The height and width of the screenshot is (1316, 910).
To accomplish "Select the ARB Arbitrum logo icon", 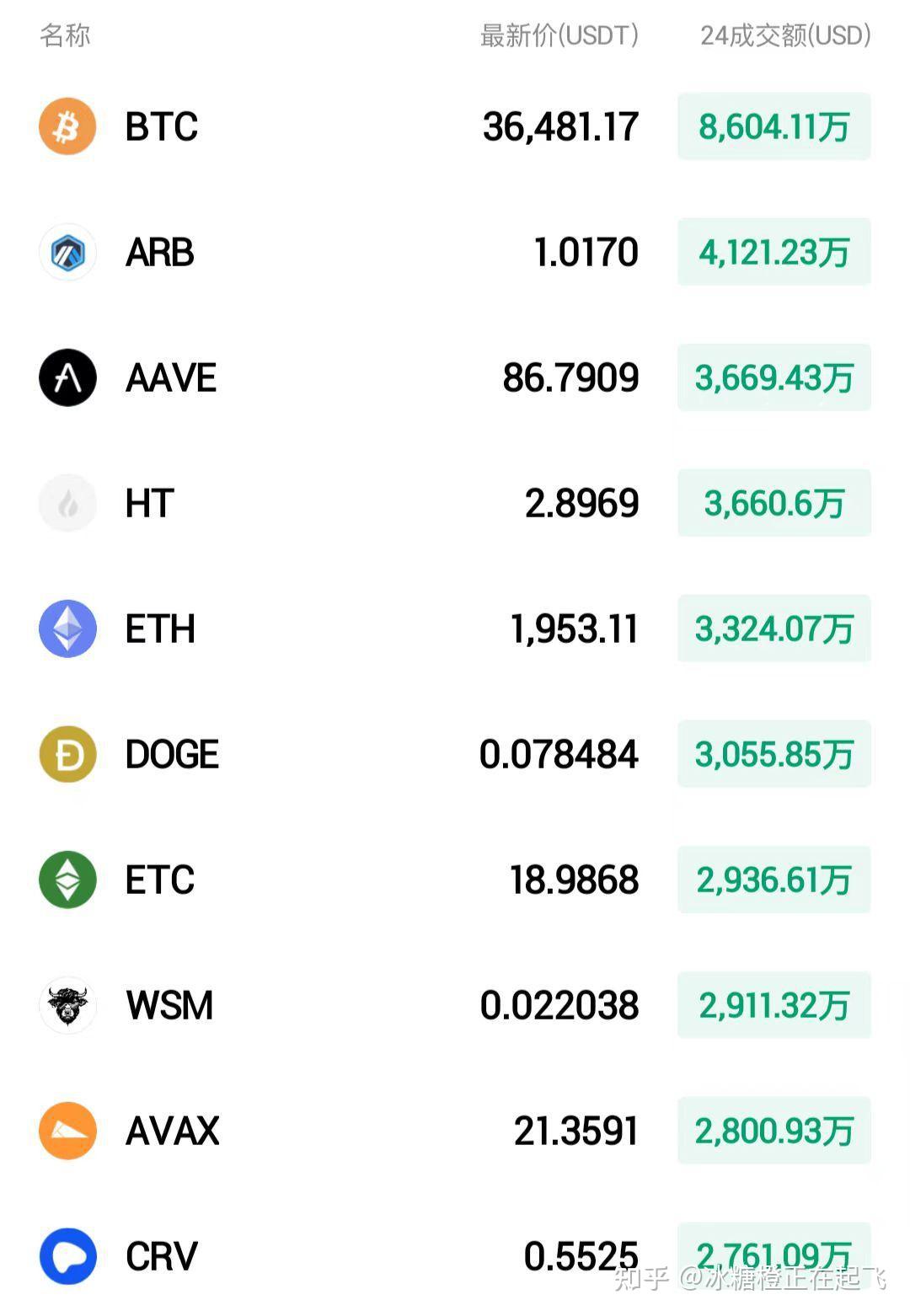I will pyautogui.click(x=67, y=252).
